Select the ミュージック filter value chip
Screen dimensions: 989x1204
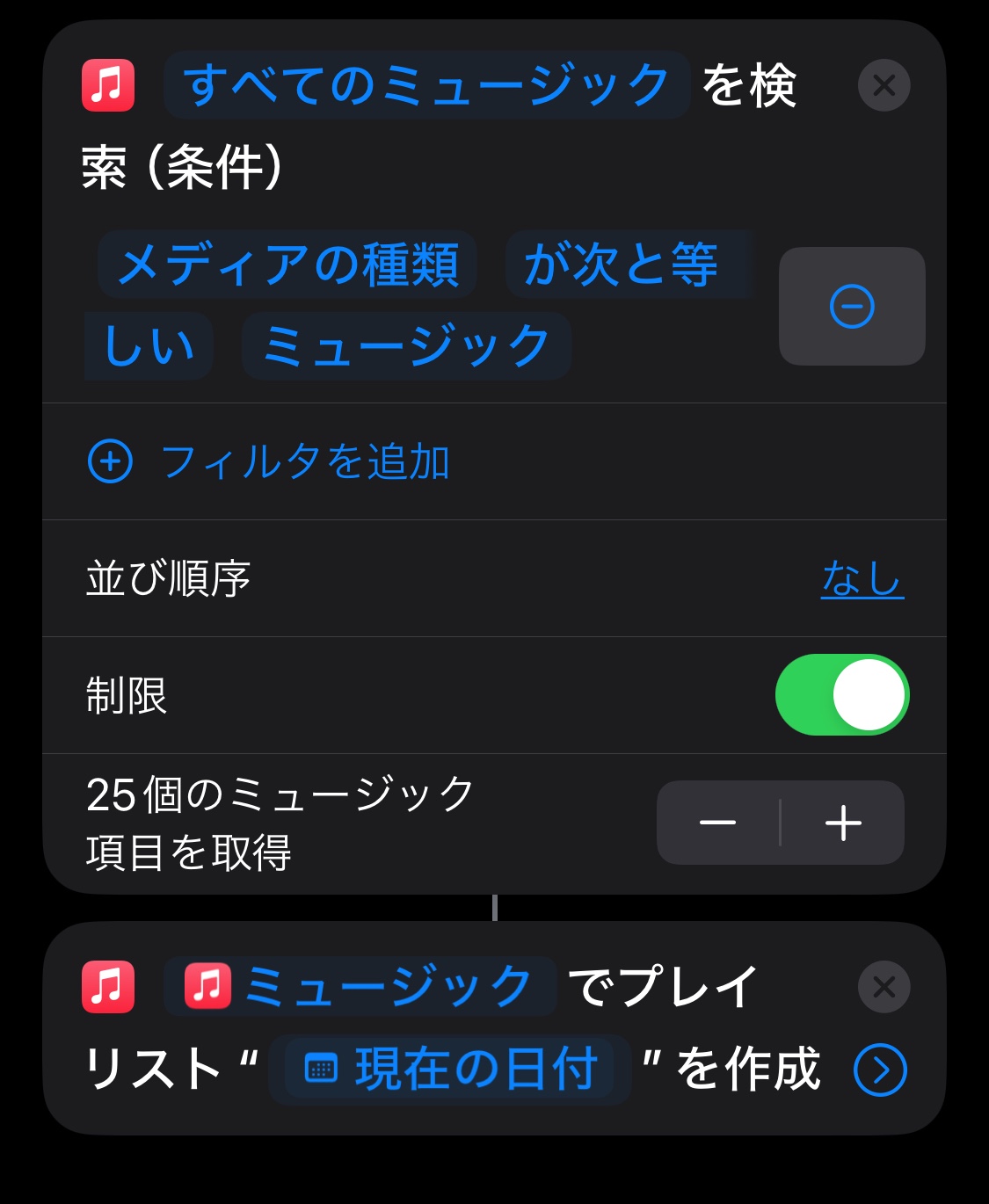click(406, 345)
